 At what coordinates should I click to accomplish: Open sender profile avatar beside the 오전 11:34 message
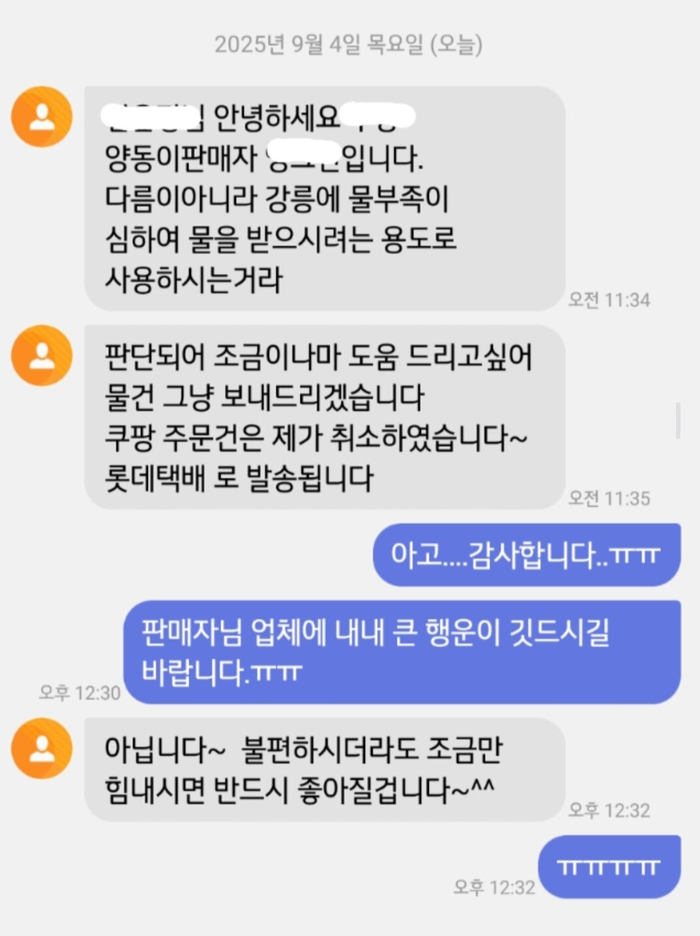(42, 117)
